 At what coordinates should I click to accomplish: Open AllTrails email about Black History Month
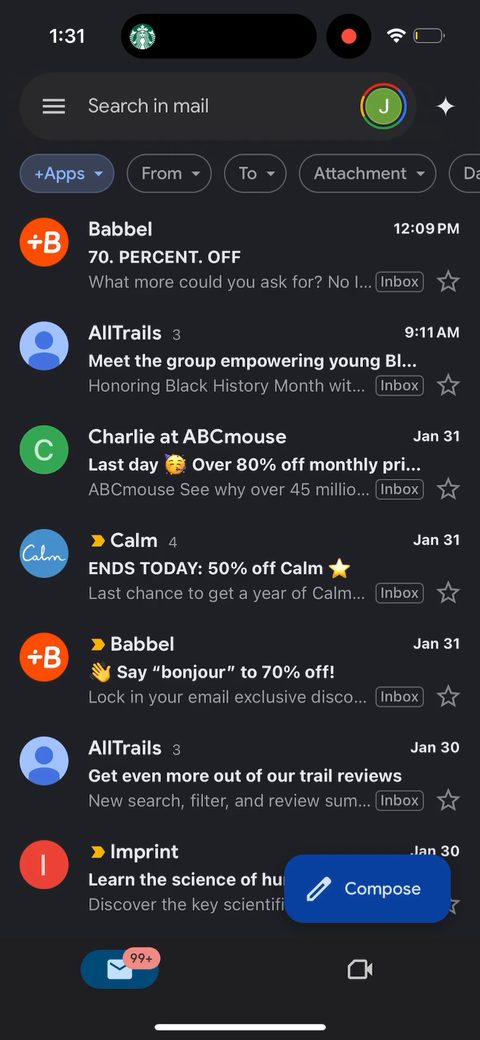click(240, 359)
